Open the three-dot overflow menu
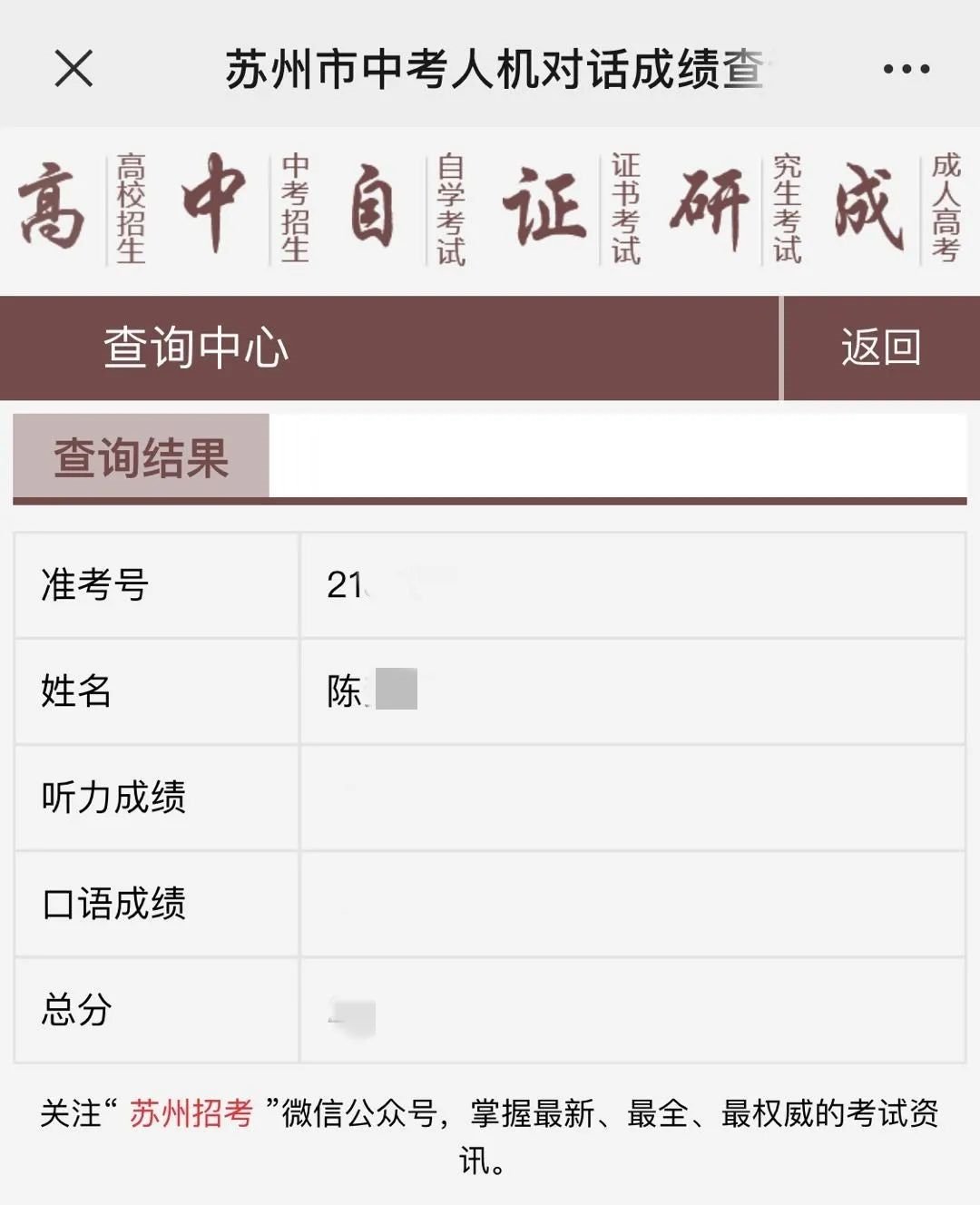Viewport: 980px width, 1205px height. tap(906, 69)
